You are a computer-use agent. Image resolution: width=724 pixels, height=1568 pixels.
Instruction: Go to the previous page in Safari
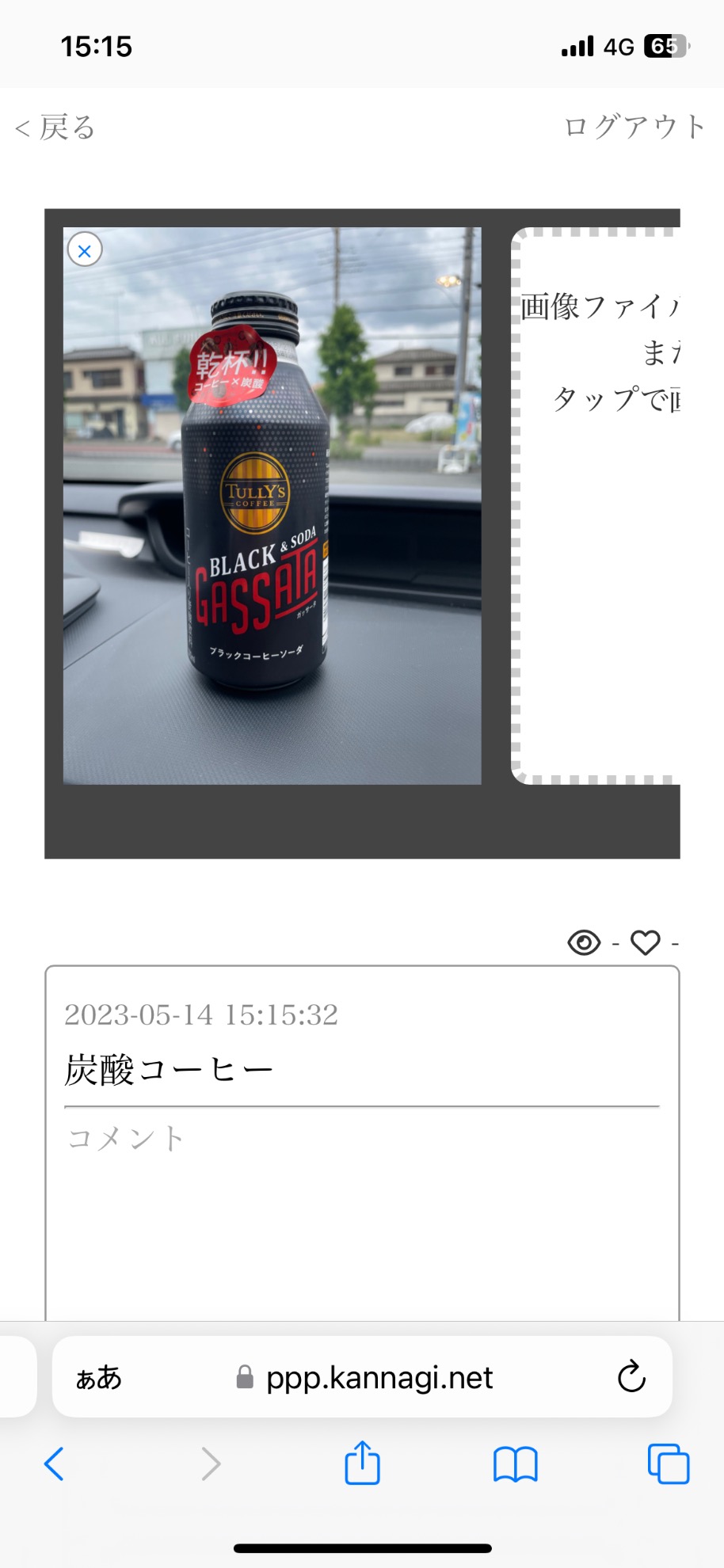click(54, 1463)
